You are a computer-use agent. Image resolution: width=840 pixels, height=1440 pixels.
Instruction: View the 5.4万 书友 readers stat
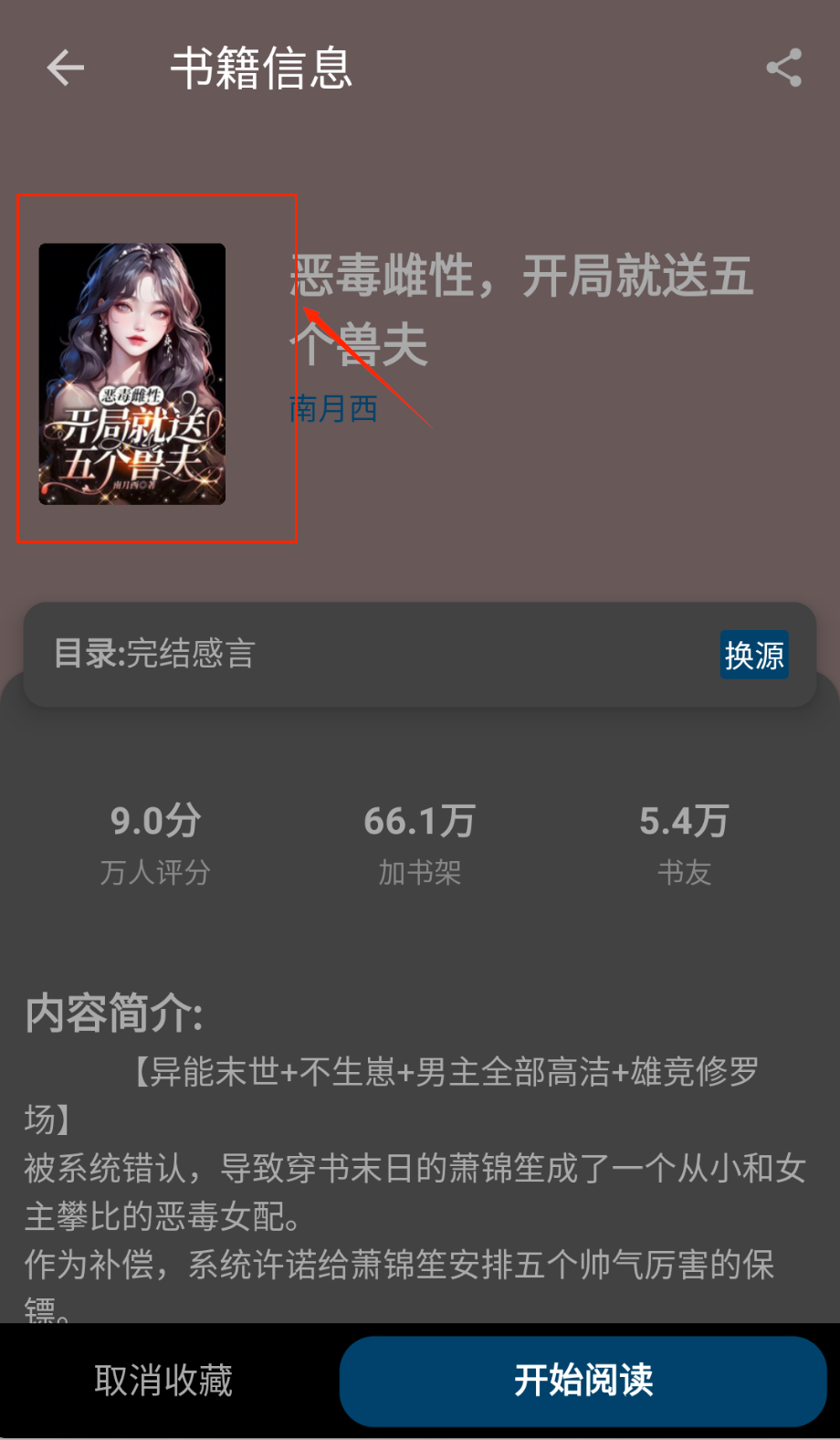tap(684, 820)
